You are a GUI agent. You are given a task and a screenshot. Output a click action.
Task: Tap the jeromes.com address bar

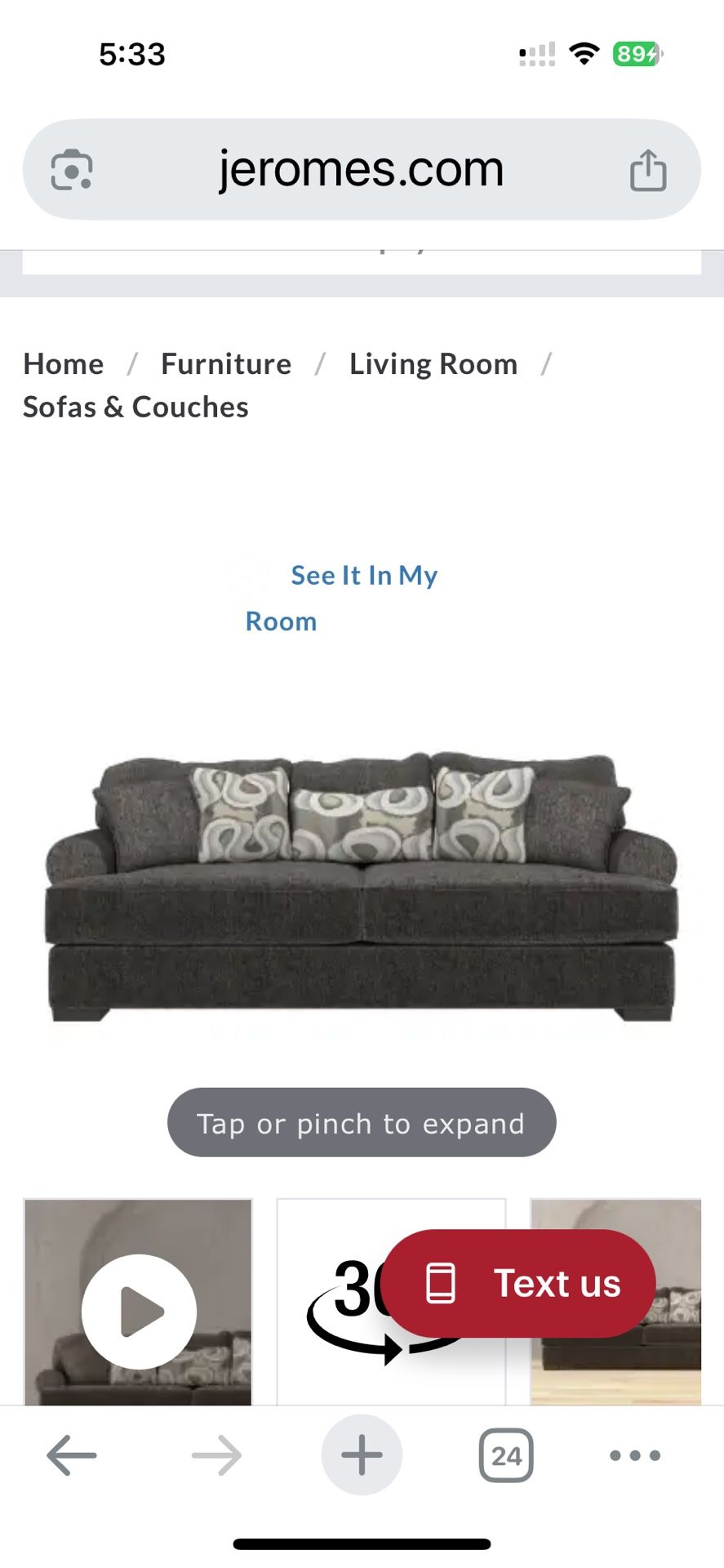361,170
